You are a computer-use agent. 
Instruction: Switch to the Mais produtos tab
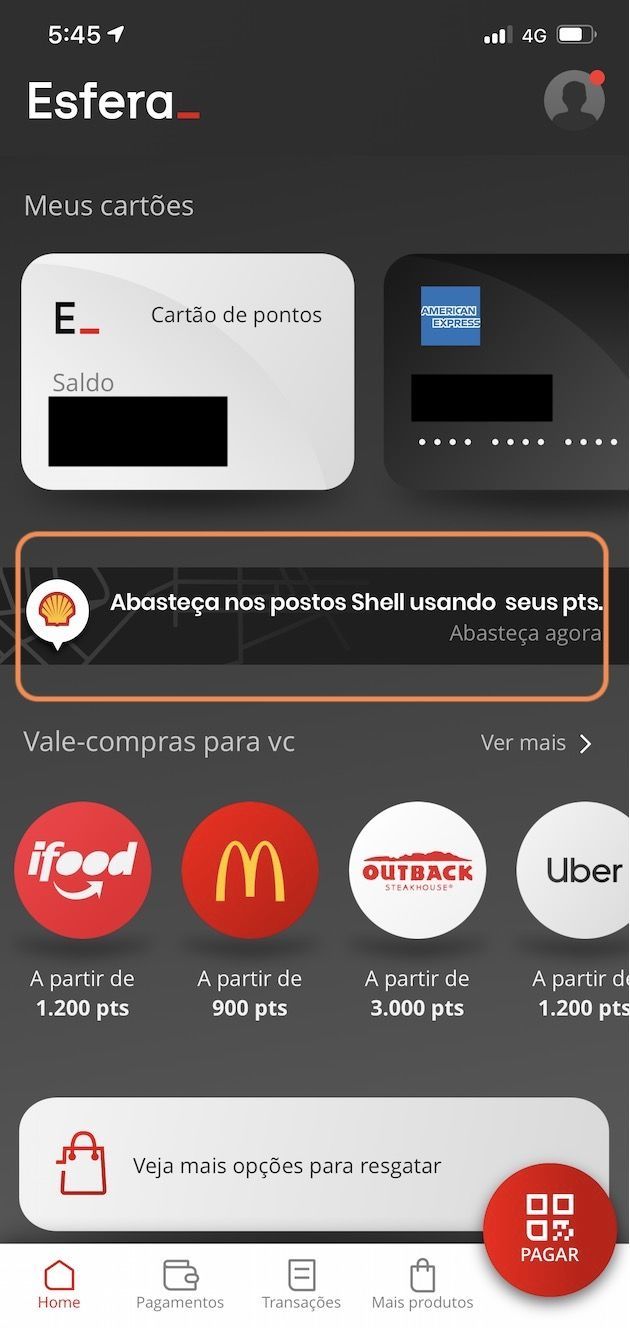(x=422, y=1285)
